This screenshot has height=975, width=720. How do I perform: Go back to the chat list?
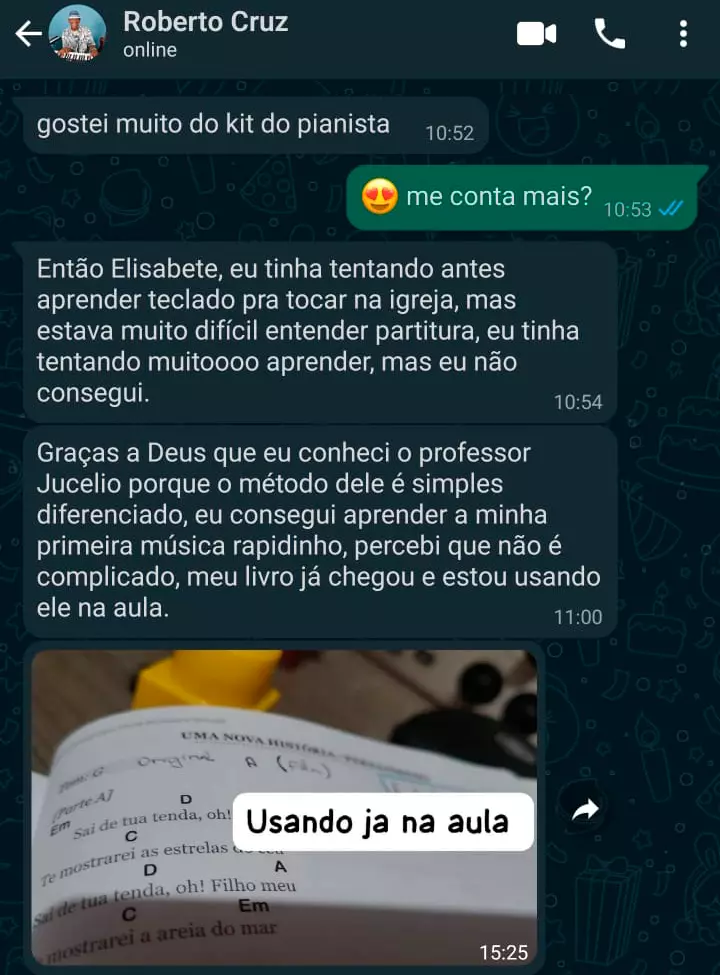point(26,34)
